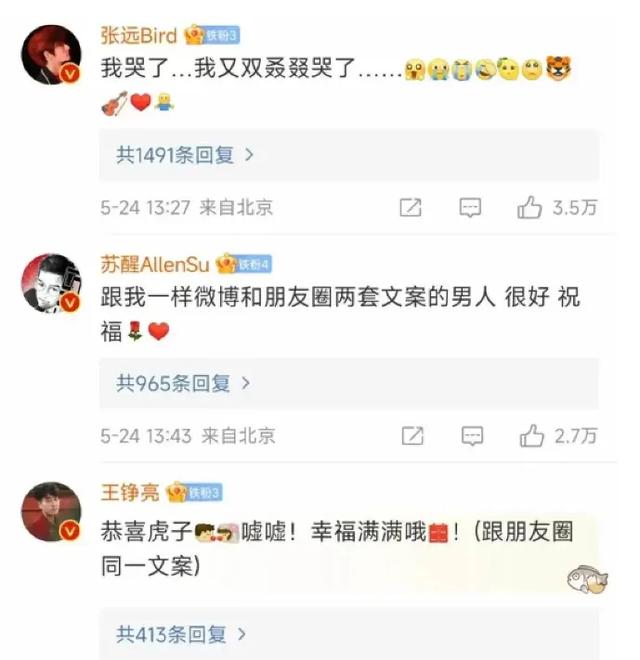This screenshot has width=640, height=660.
Task: Reply to 苏醒AllenSu's comment
Action: coord(469,436)
